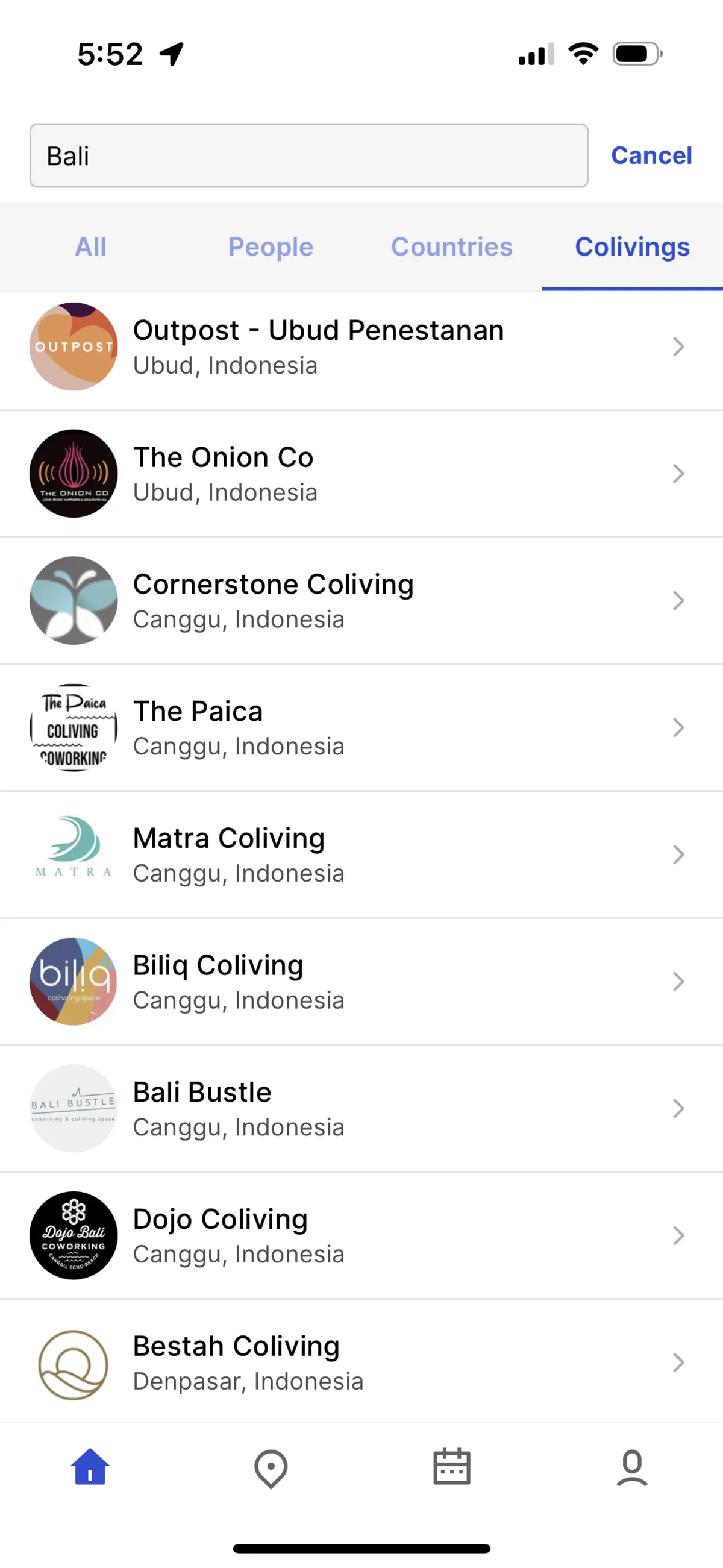Open The Paica result

pyautogui.click(x=361, y=728)
